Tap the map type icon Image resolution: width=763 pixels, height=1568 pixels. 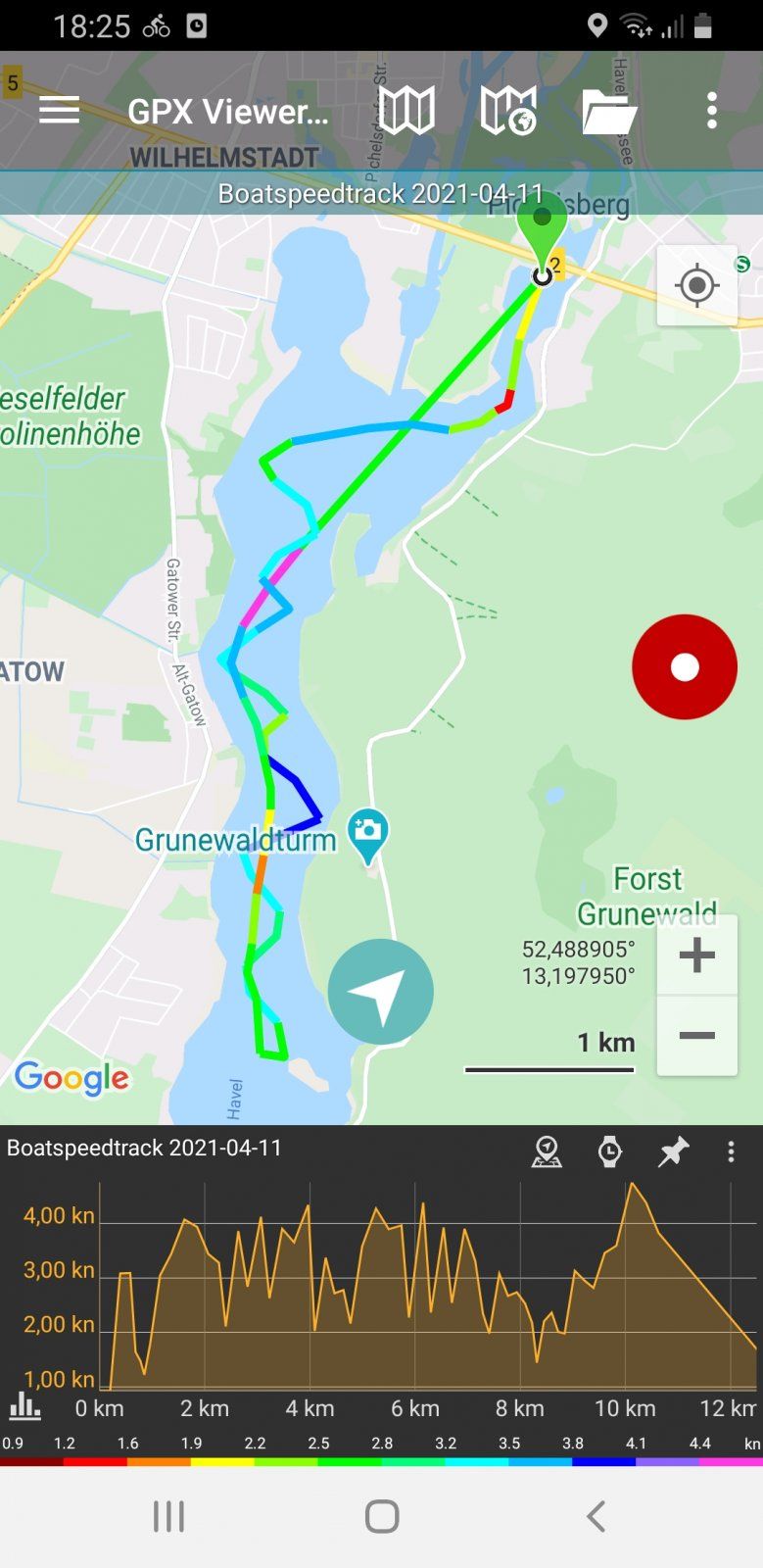[x=406, y=111]
